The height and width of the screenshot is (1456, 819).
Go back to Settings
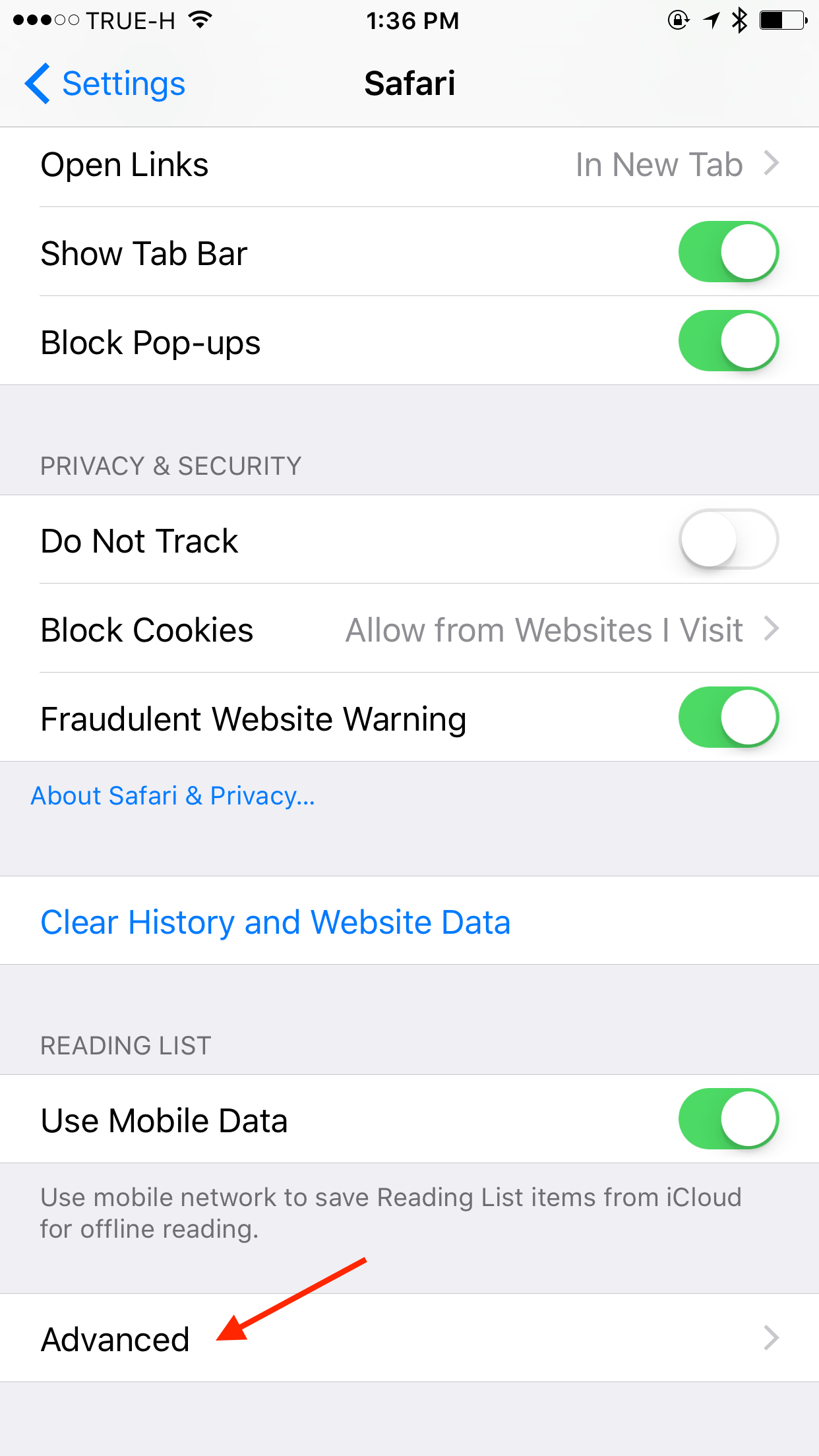point(106,84)
